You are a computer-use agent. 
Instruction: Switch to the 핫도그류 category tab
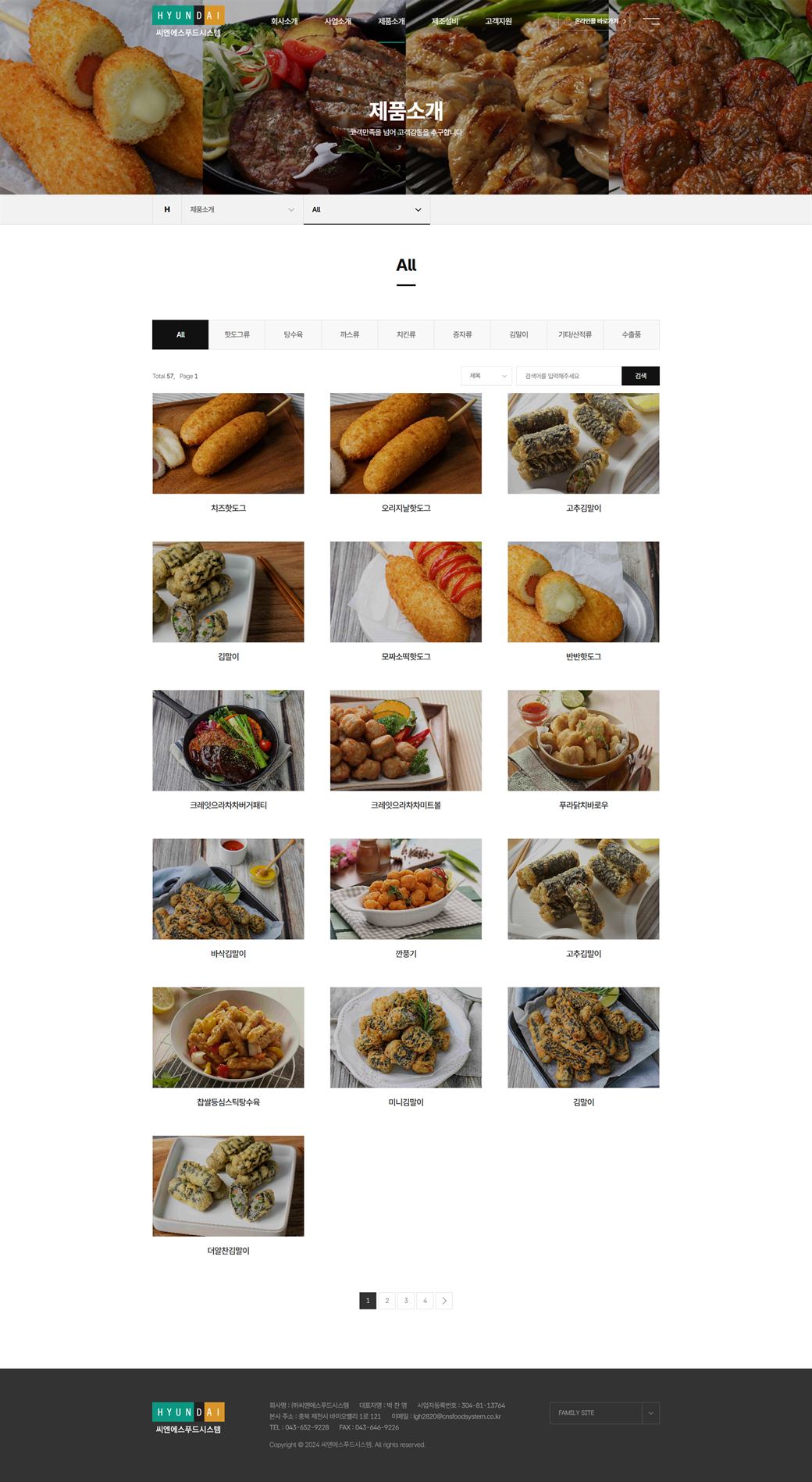pos(237,334)
